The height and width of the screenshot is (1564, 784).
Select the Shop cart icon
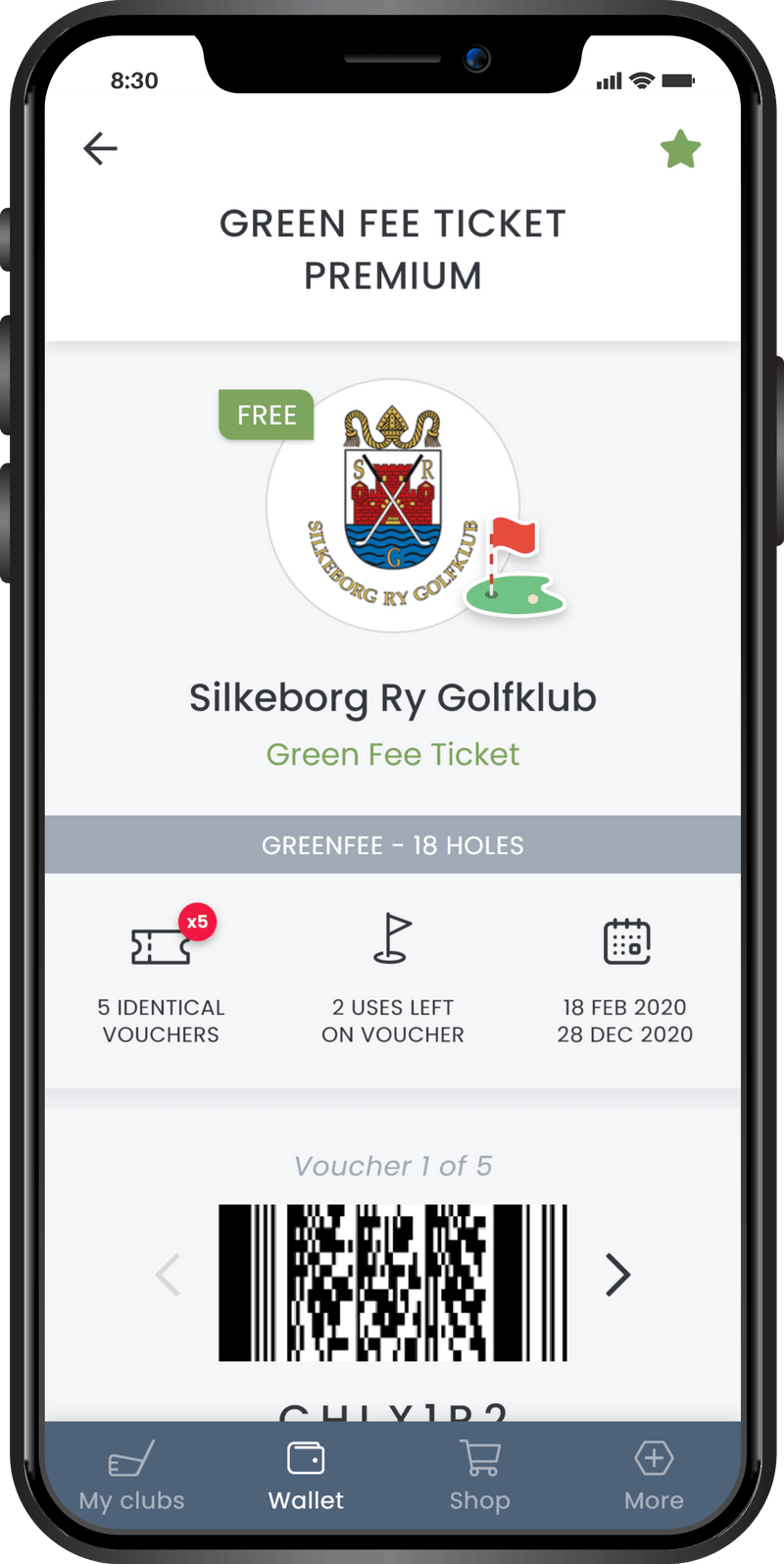(x=479, y=1459)
